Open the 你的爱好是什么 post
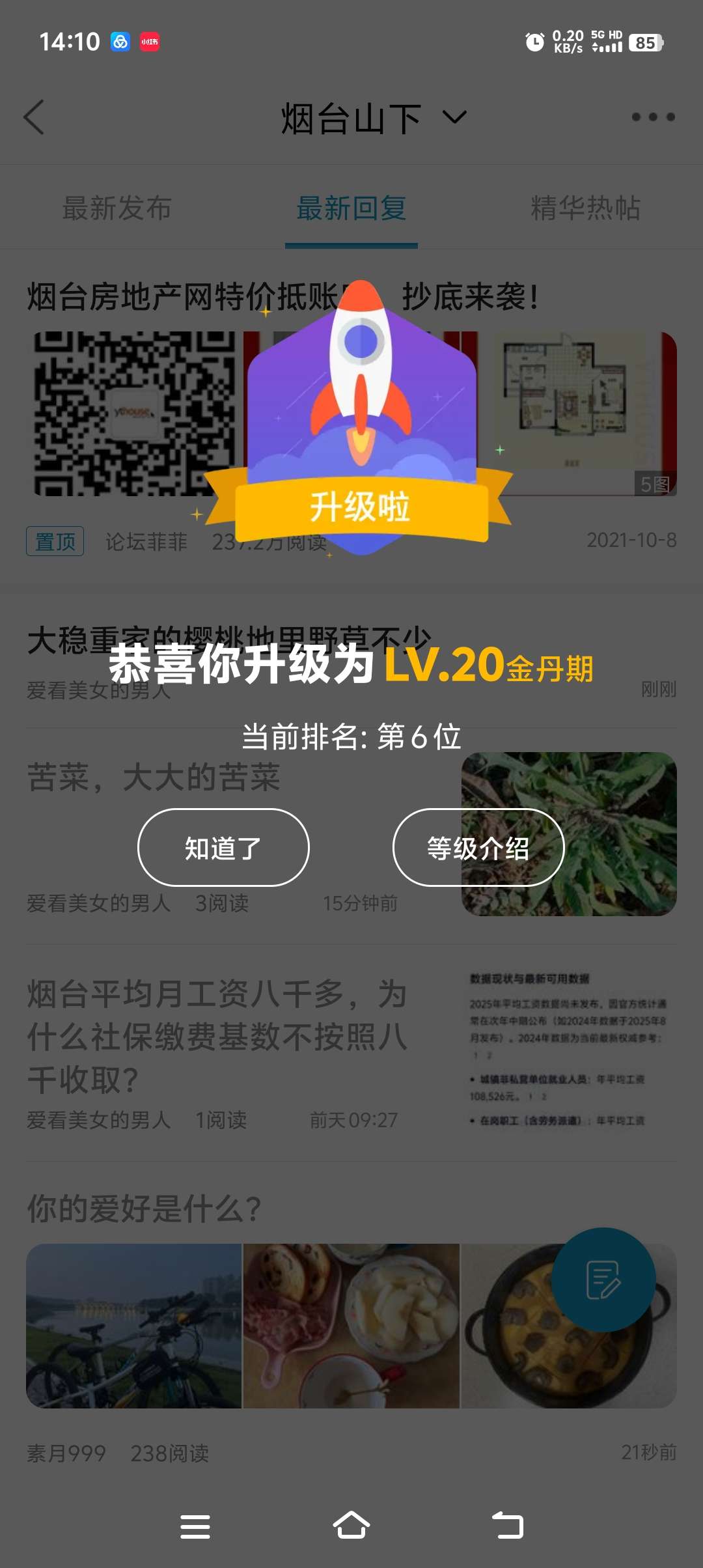The width and height of the screenshot is (703, 1568). (x=145, y=1209)
